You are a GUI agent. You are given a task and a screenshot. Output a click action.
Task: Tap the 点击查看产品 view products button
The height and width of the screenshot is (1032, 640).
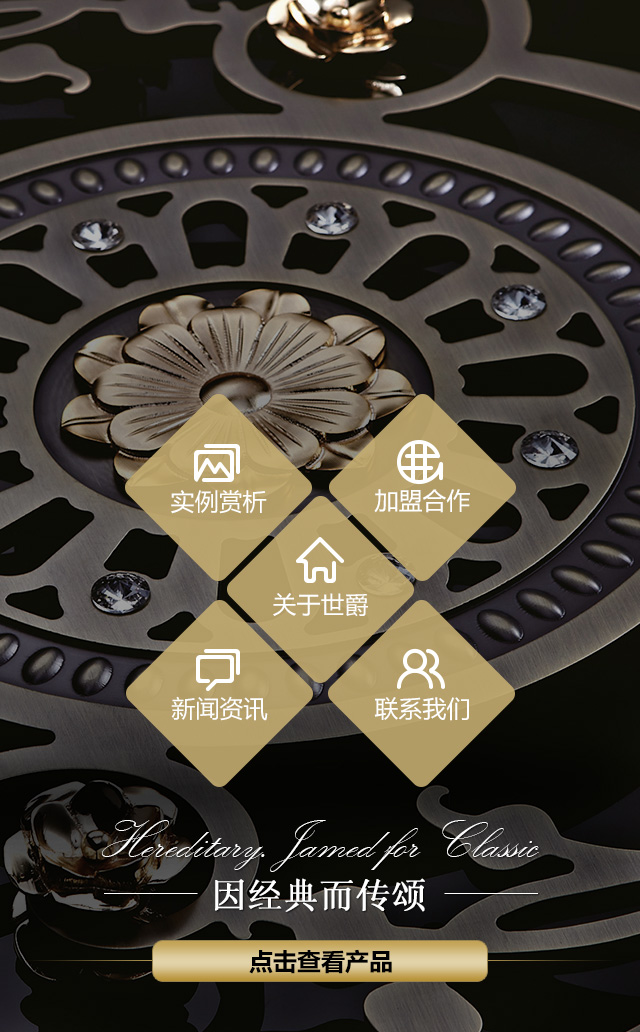point(320,962)
